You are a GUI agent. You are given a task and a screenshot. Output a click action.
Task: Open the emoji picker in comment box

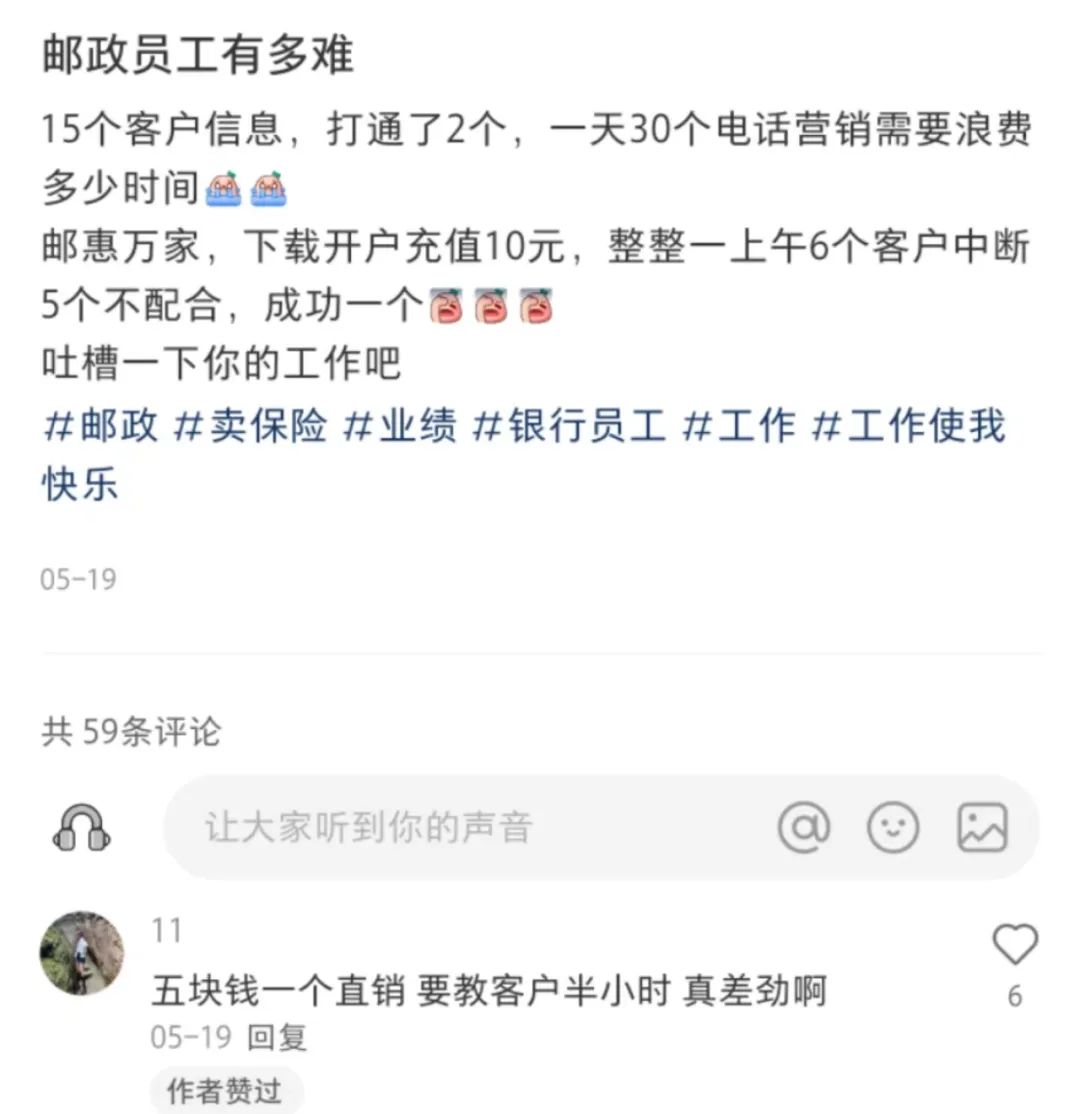(x=892, y=827)
